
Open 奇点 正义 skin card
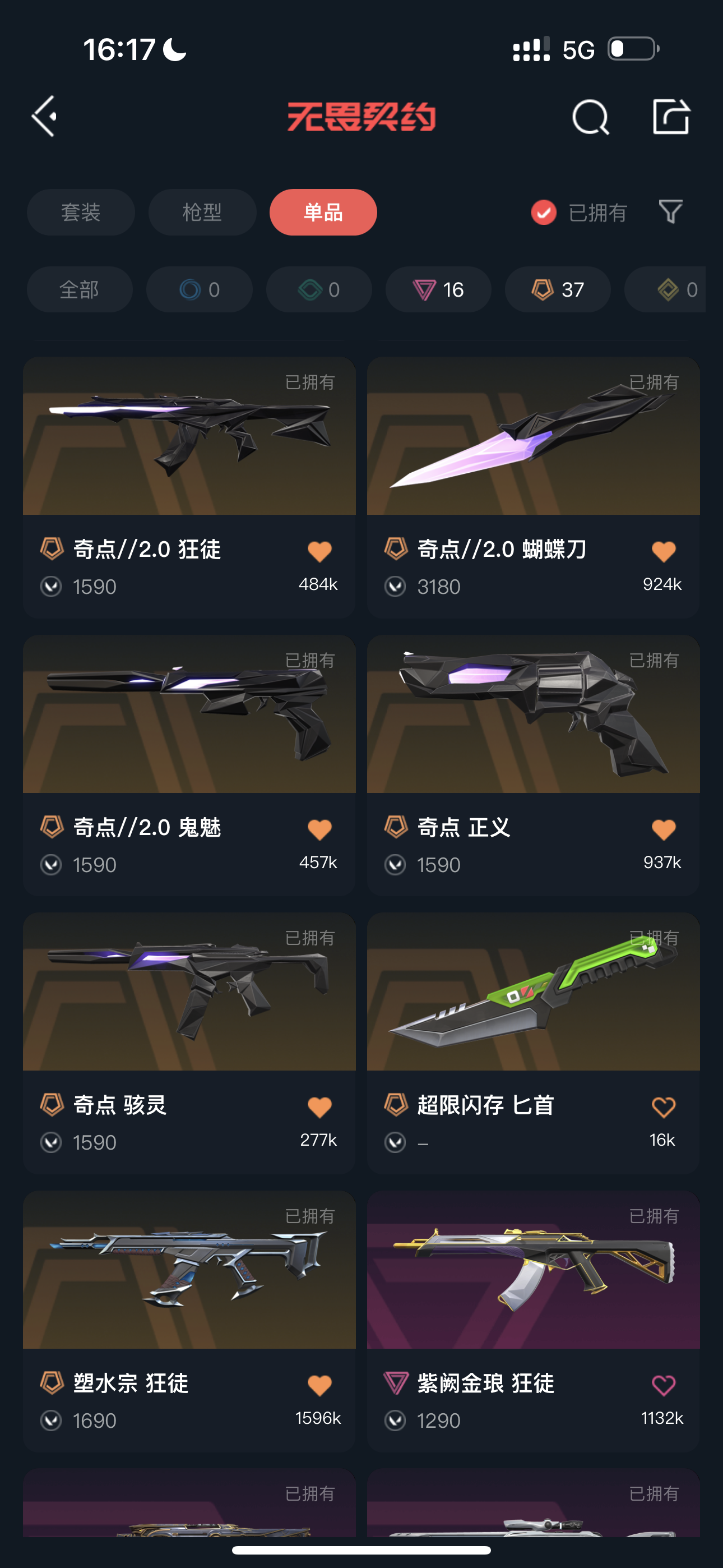533,765
